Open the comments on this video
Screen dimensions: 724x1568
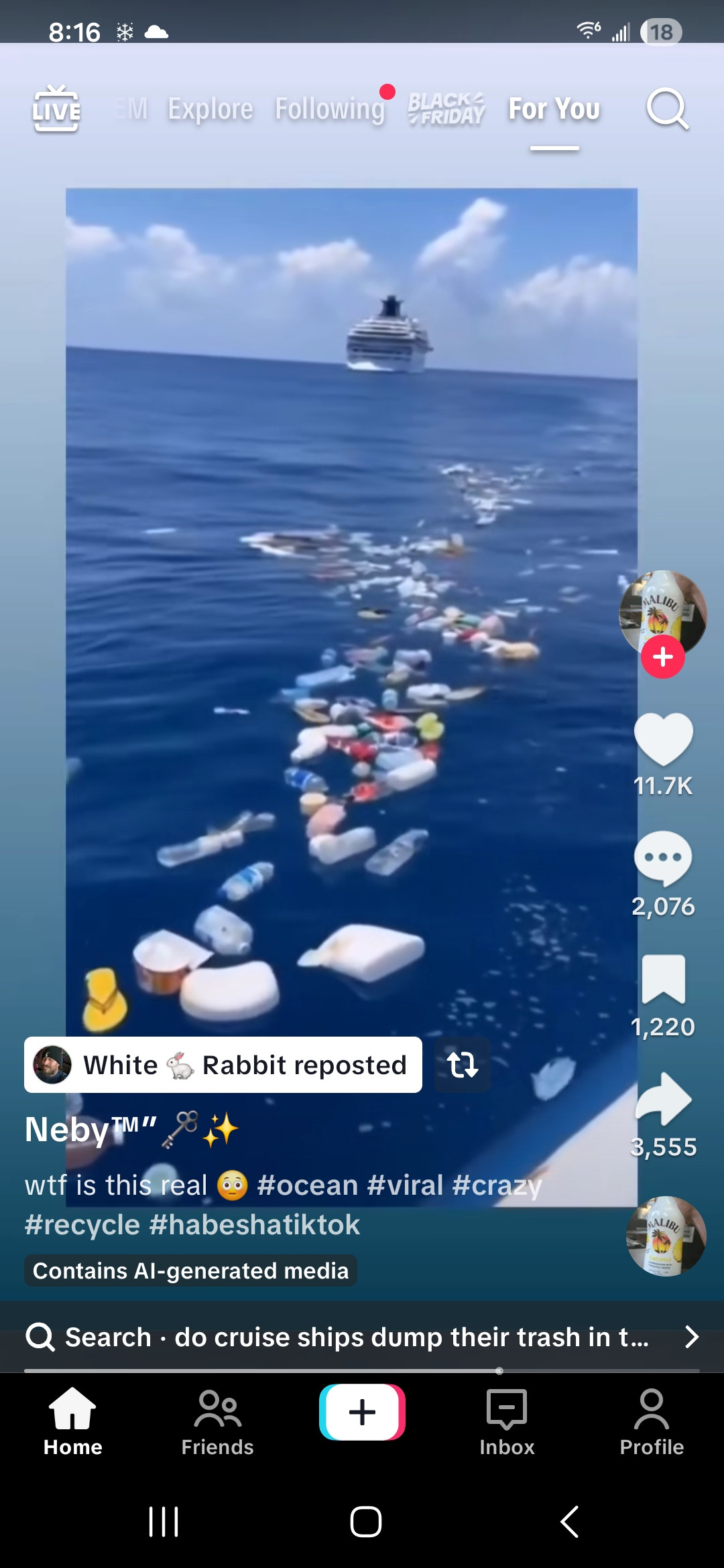click(x=663, y=858)
